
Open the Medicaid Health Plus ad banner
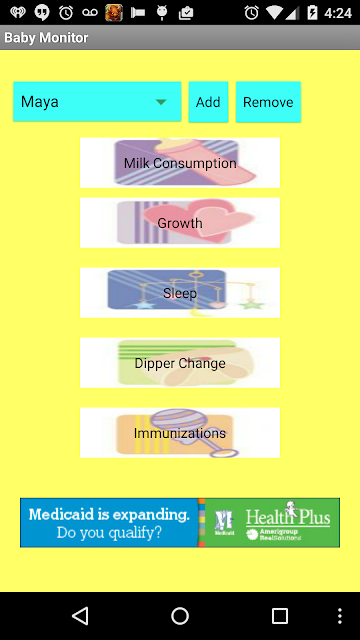(180, 522)
